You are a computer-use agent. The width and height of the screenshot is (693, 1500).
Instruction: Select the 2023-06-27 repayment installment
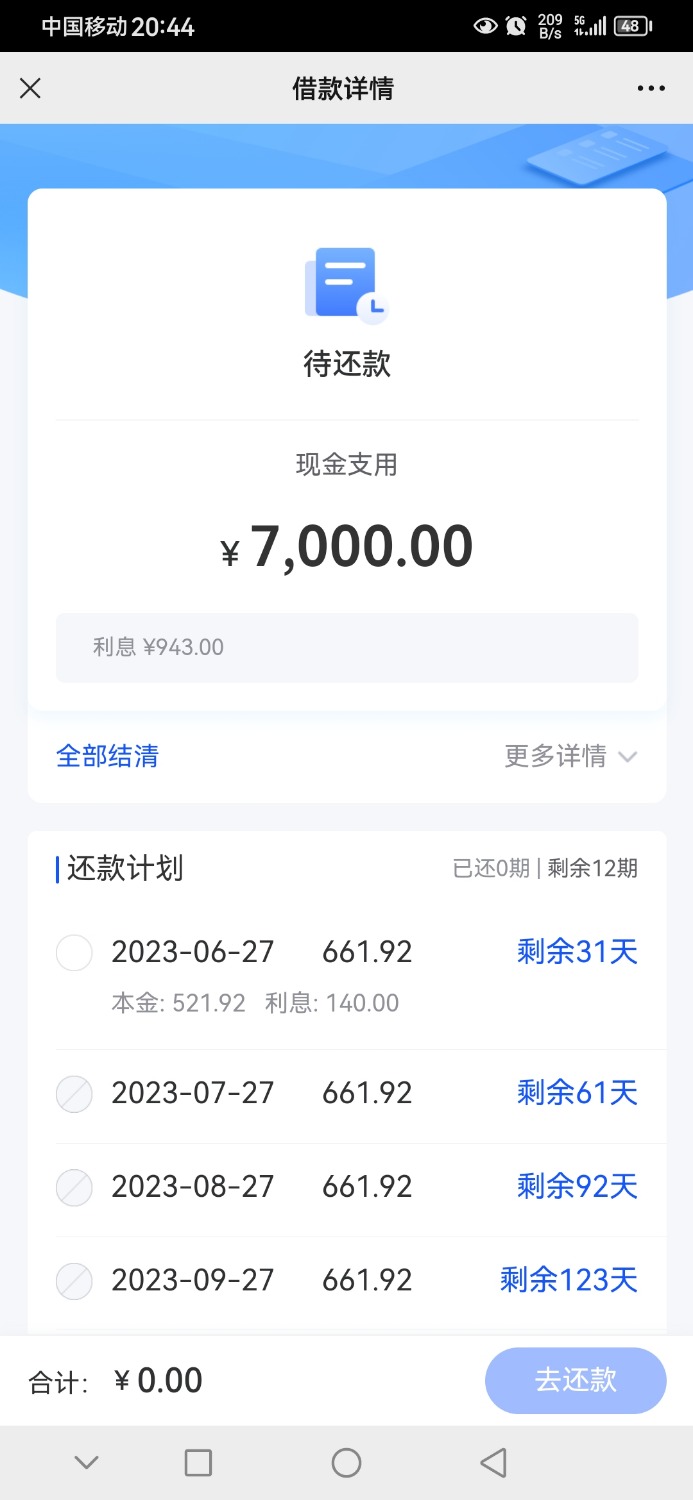tap(74, 952)
